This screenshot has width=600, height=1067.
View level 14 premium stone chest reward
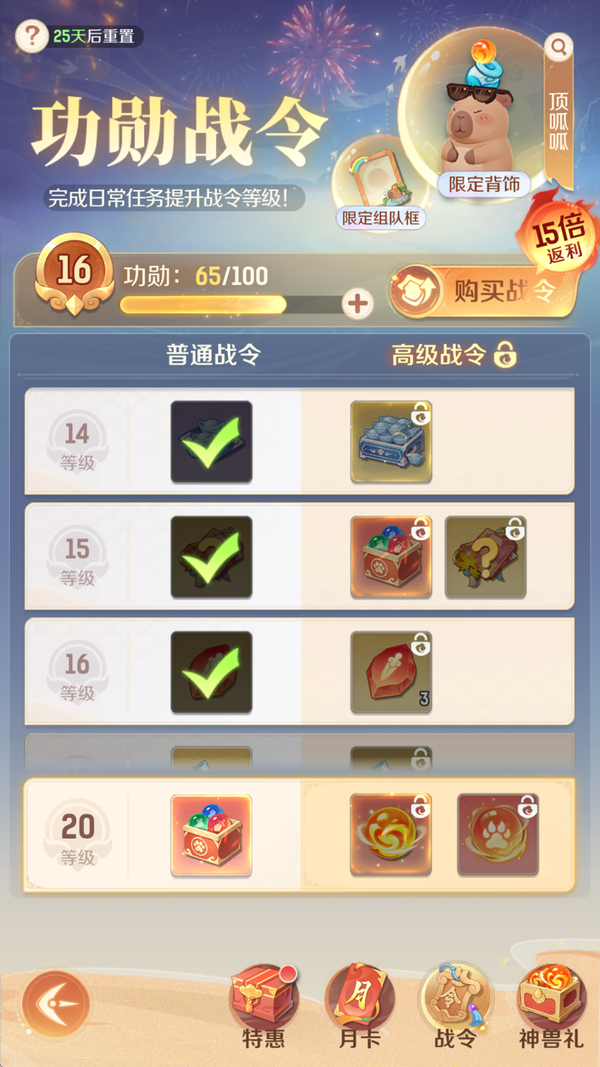tap(391, 442)
